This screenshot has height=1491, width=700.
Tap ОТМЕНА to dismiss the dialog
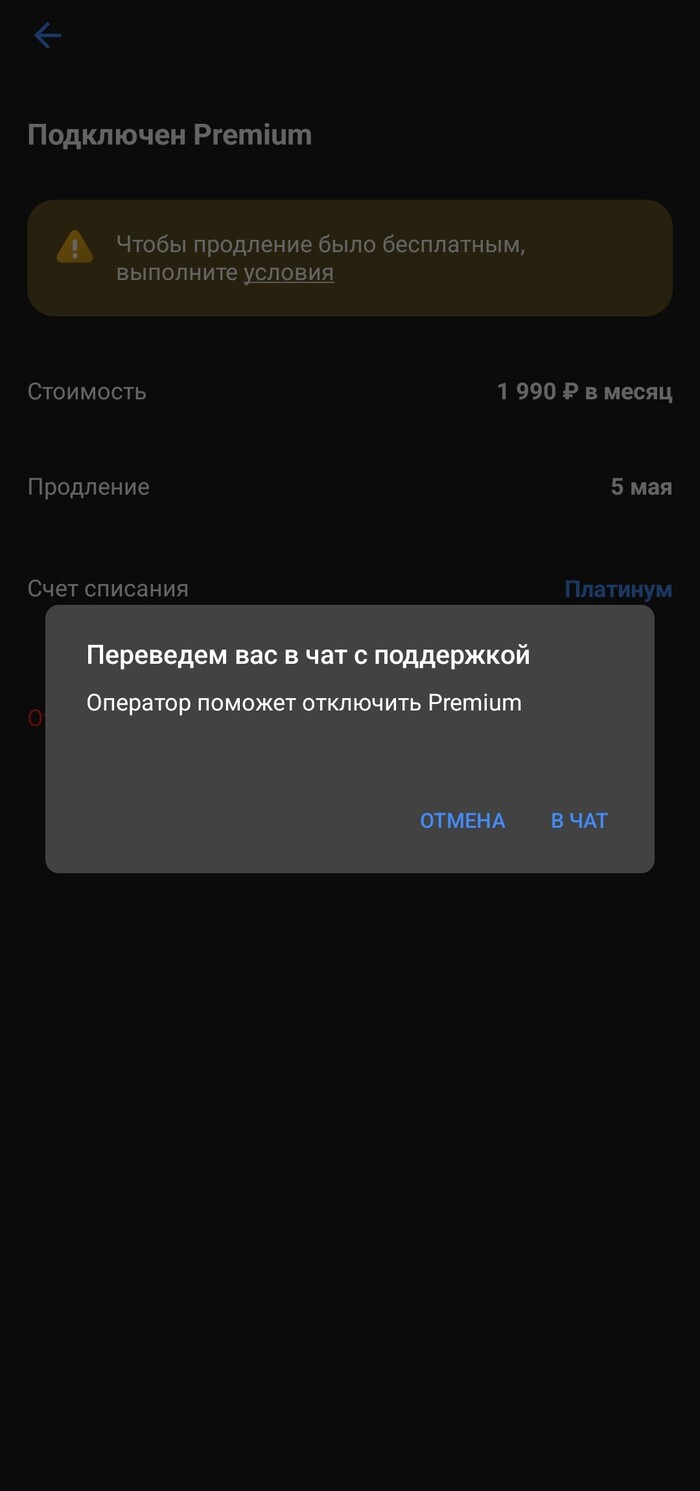point(462,821)
